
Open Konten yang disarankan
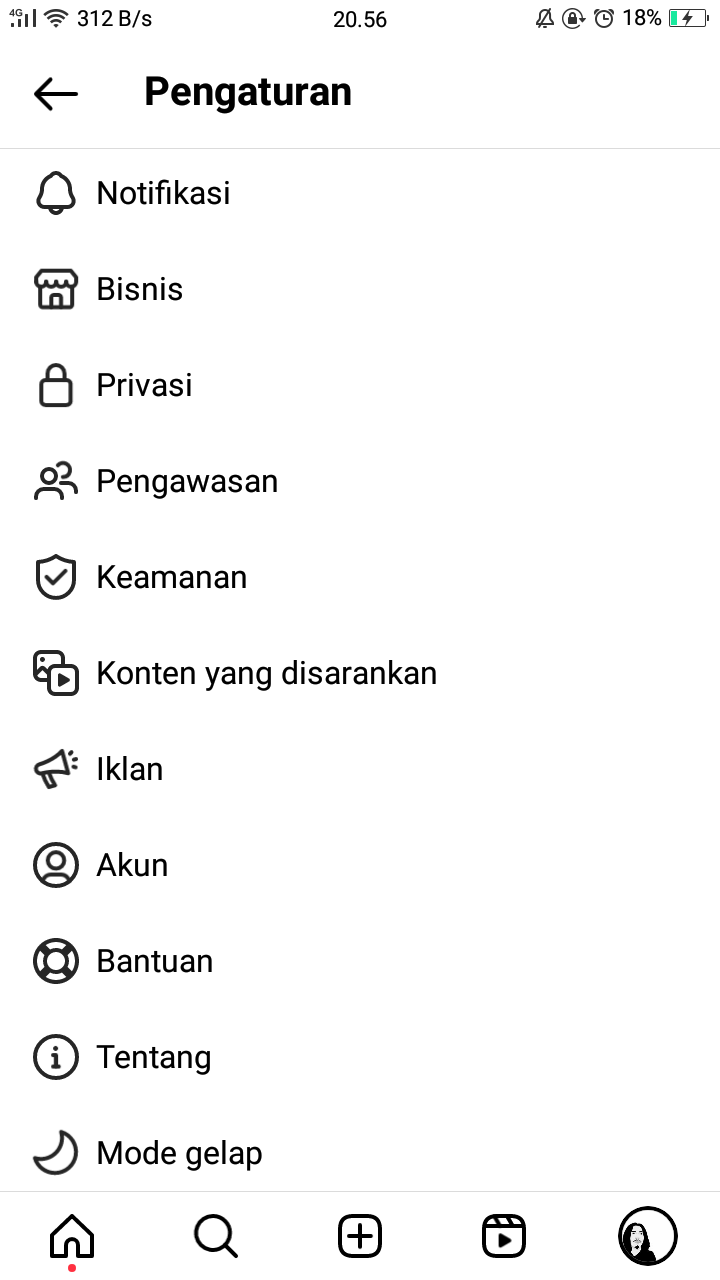click(266, 673)
